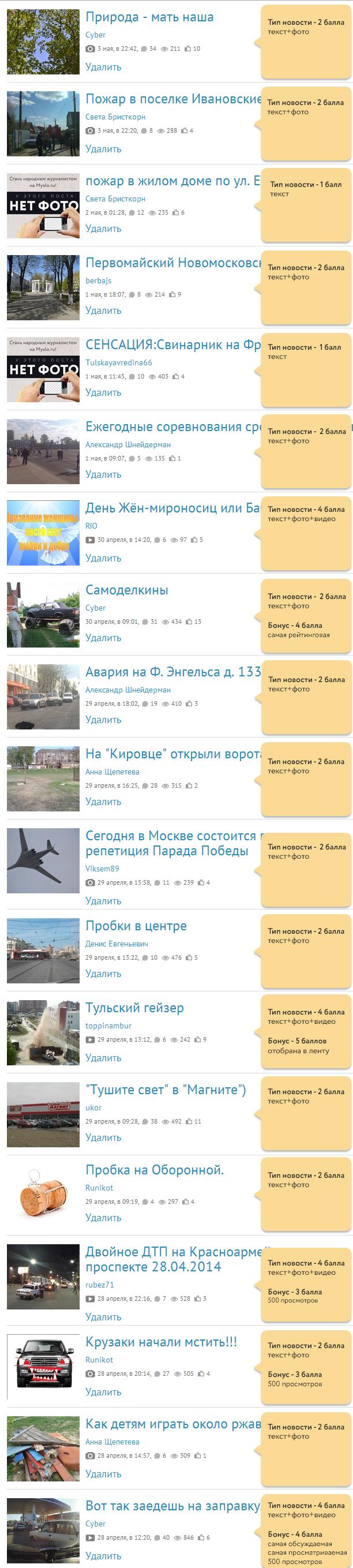
Task: Open the "Вот так заедешь на заправку" article
Action: tap(173, 1506)
